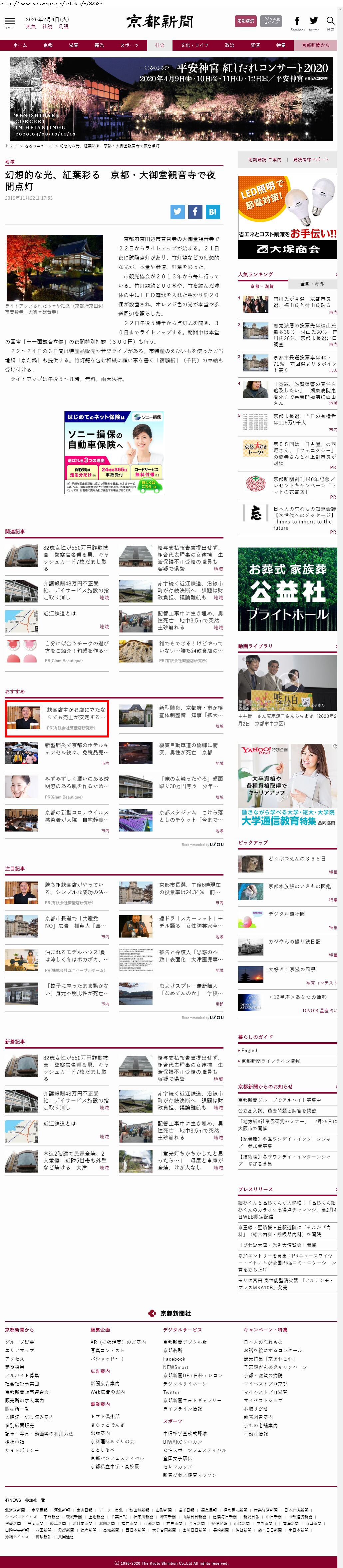Go to the スポーツ navigation tab
343x1568 pixels.
[129, 45]
